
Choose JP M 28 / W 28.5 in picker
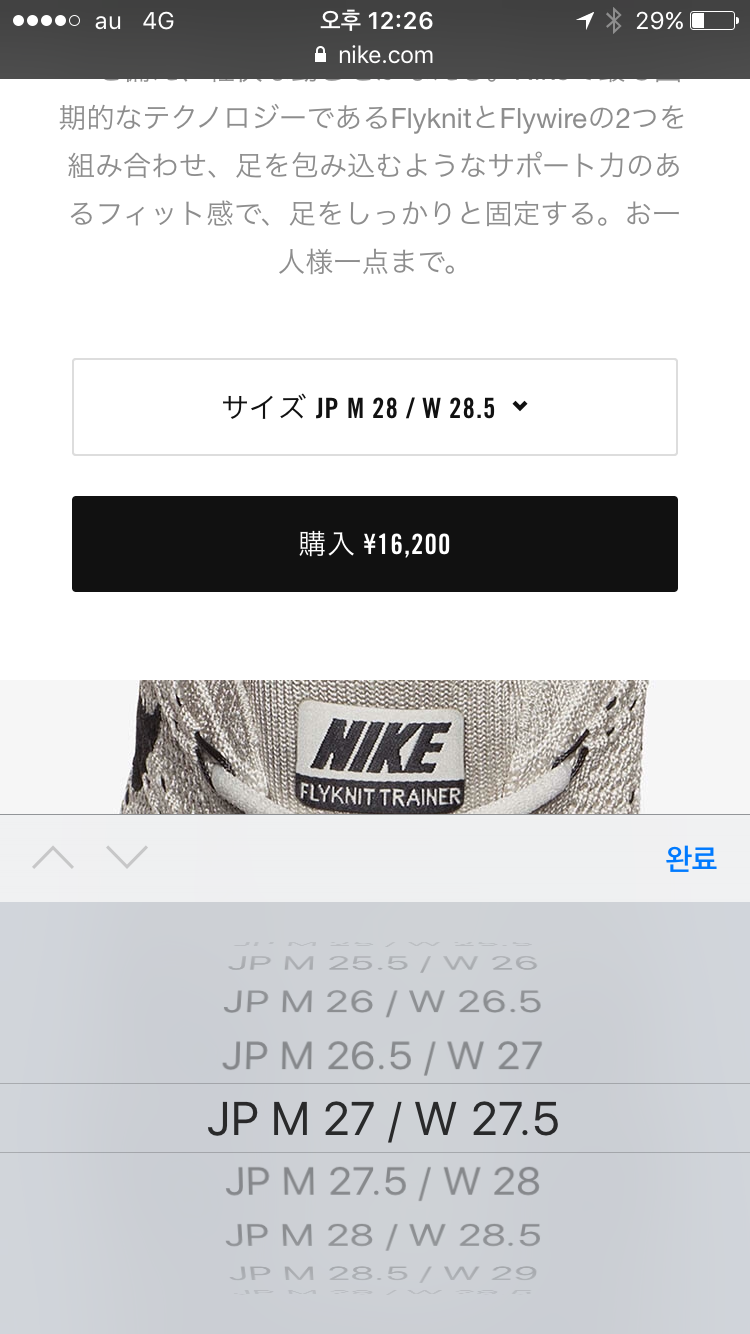382,1235
